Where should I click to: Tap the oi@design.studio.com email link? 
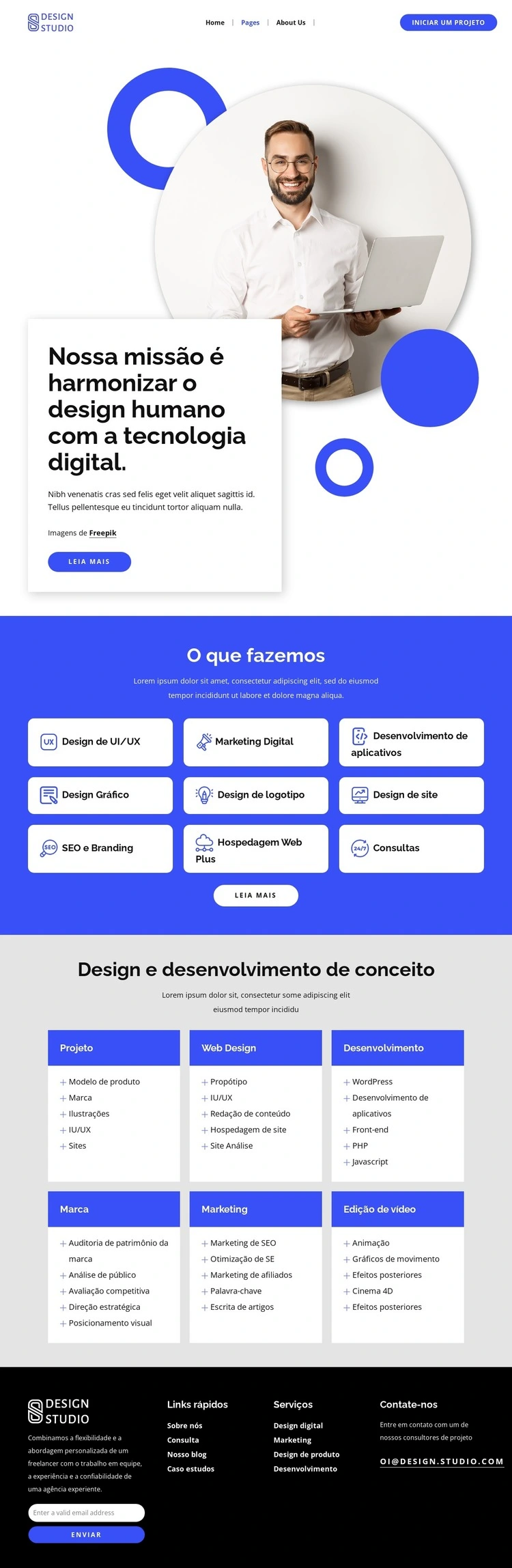pyautogui.click(x=441, y=1461)
